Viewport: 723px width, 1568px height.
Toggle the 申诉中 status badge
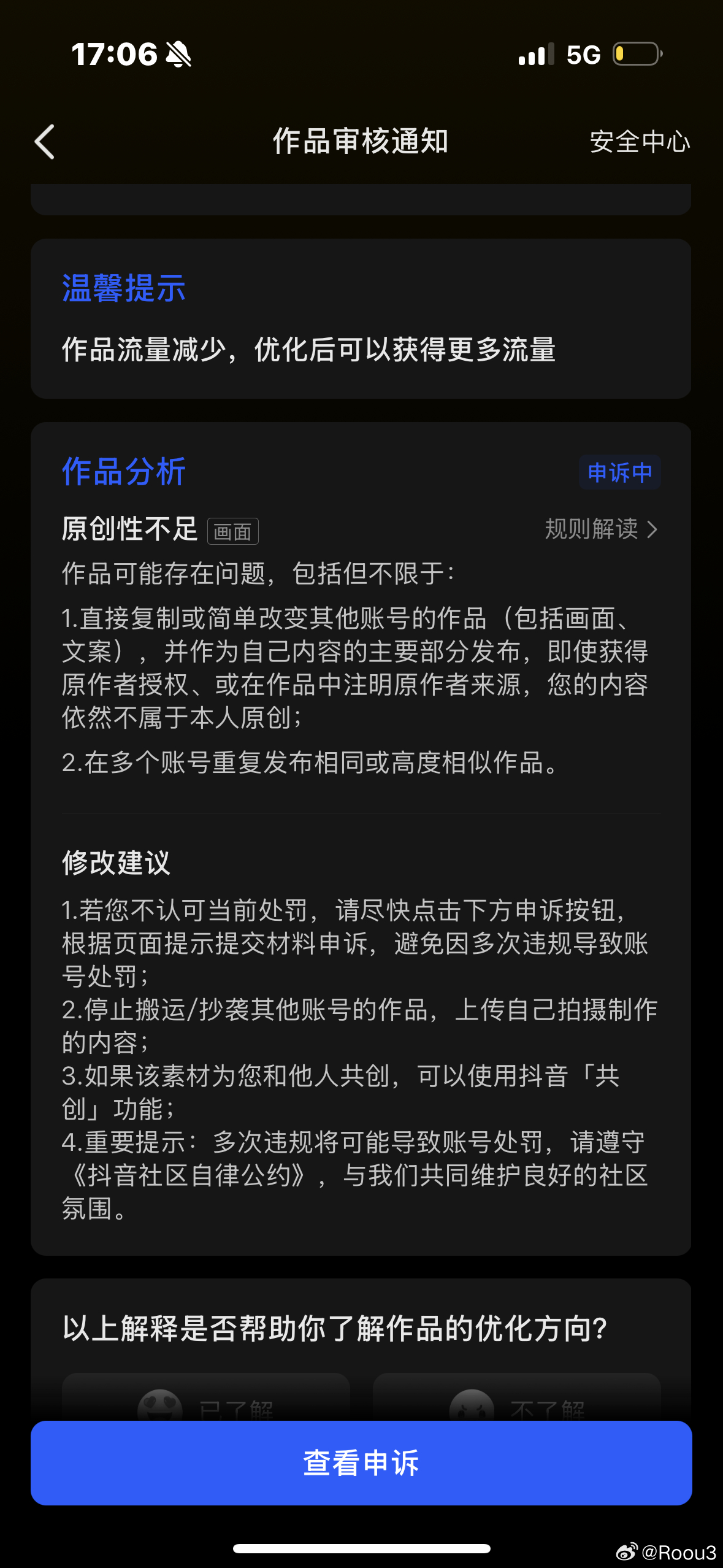coord(619,472)
